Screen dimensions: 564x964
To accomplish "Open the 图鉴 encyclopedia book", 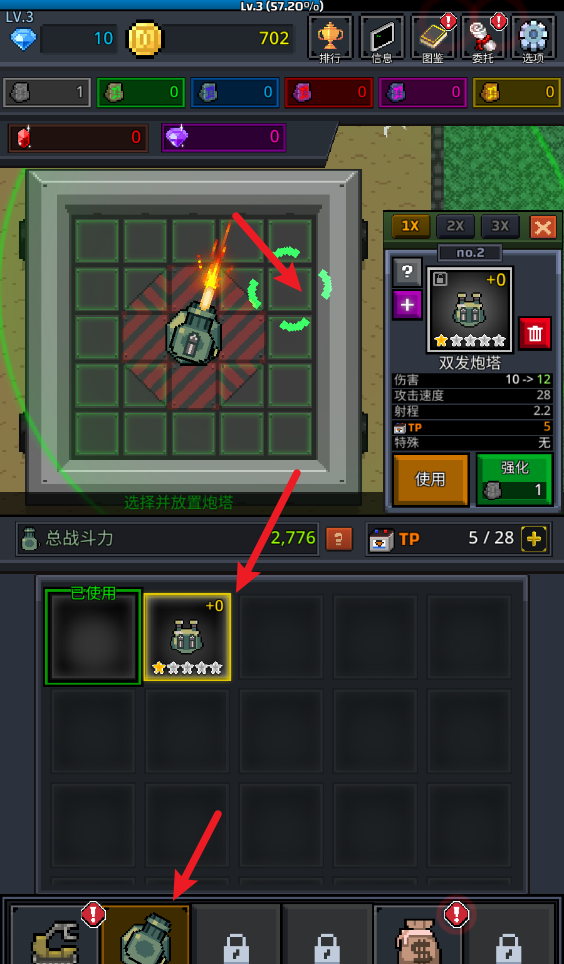I will [433, 38].
